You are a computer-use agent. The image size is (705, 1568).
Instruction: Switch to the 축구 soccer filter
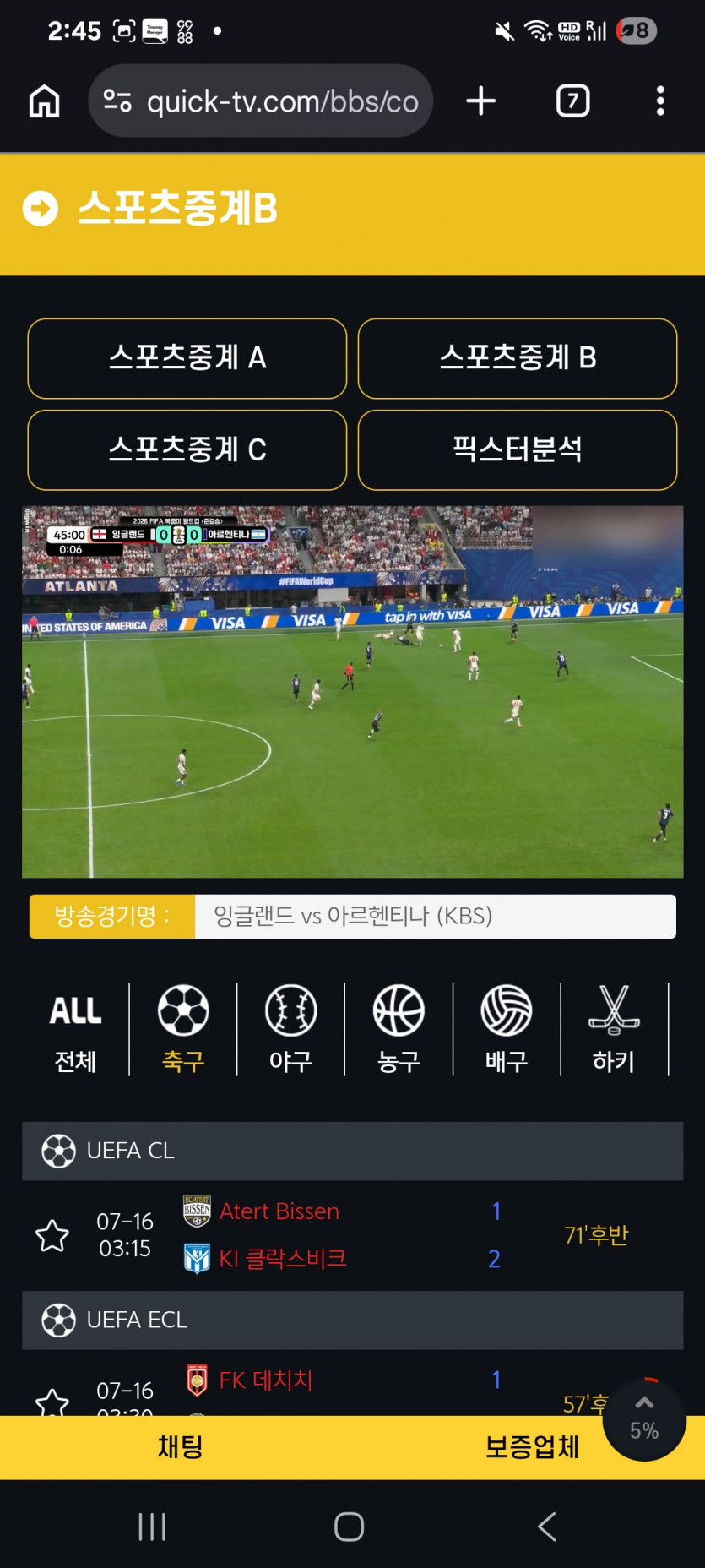point(183,1029)
